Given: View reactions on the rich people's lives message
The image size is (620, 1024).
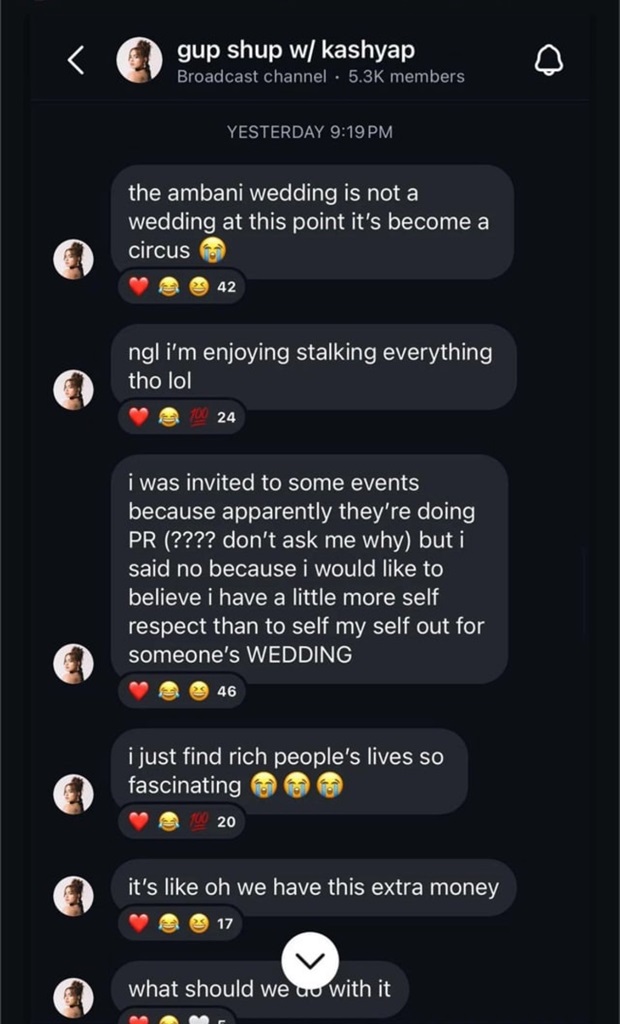Looking at the screenshot, I should click(x=182, y=822).
